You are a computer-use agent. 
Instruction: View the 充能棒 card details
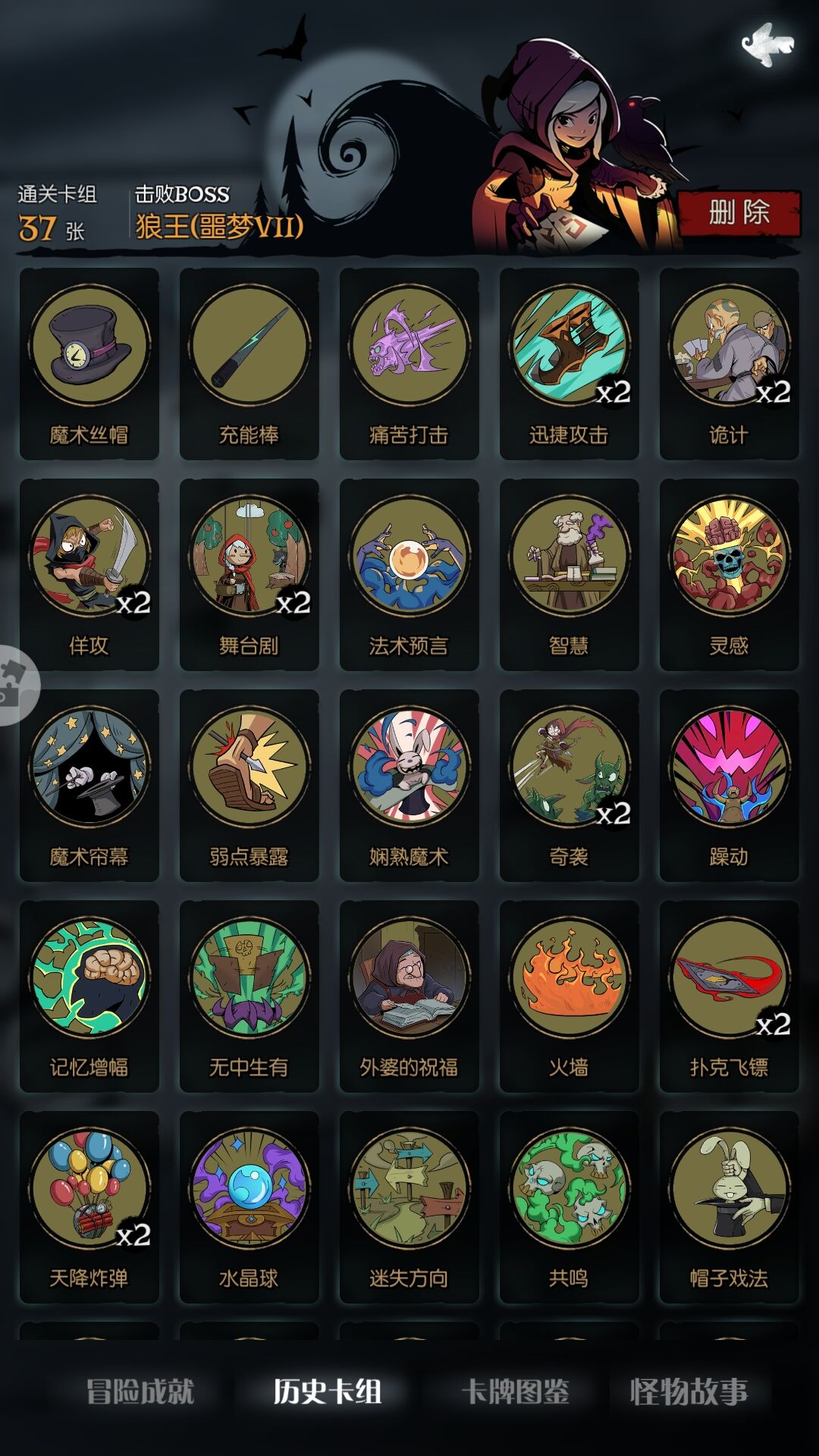pyautogui.click(x=249, y=364)
